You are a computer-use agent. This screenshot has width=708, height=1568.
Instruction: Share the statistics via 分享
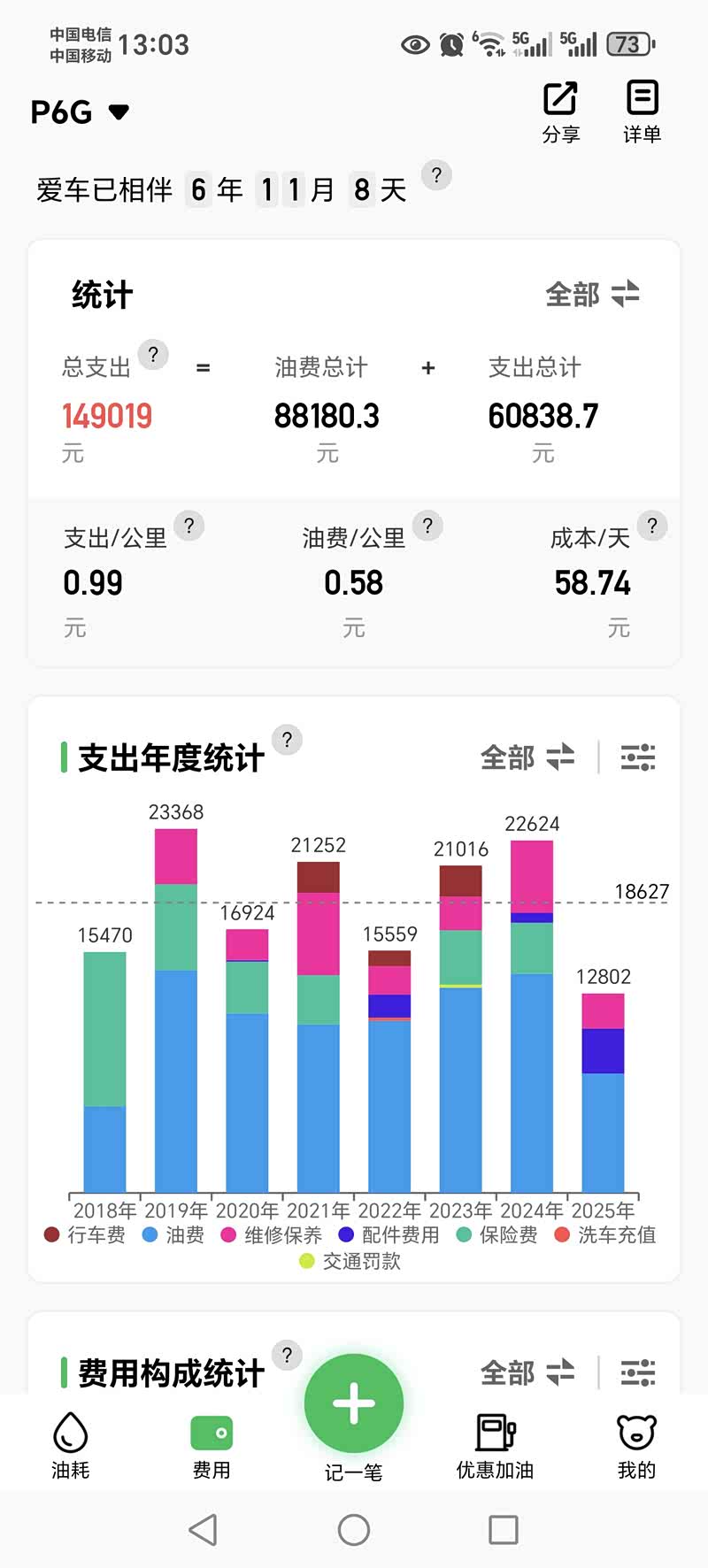coord(560,112)
